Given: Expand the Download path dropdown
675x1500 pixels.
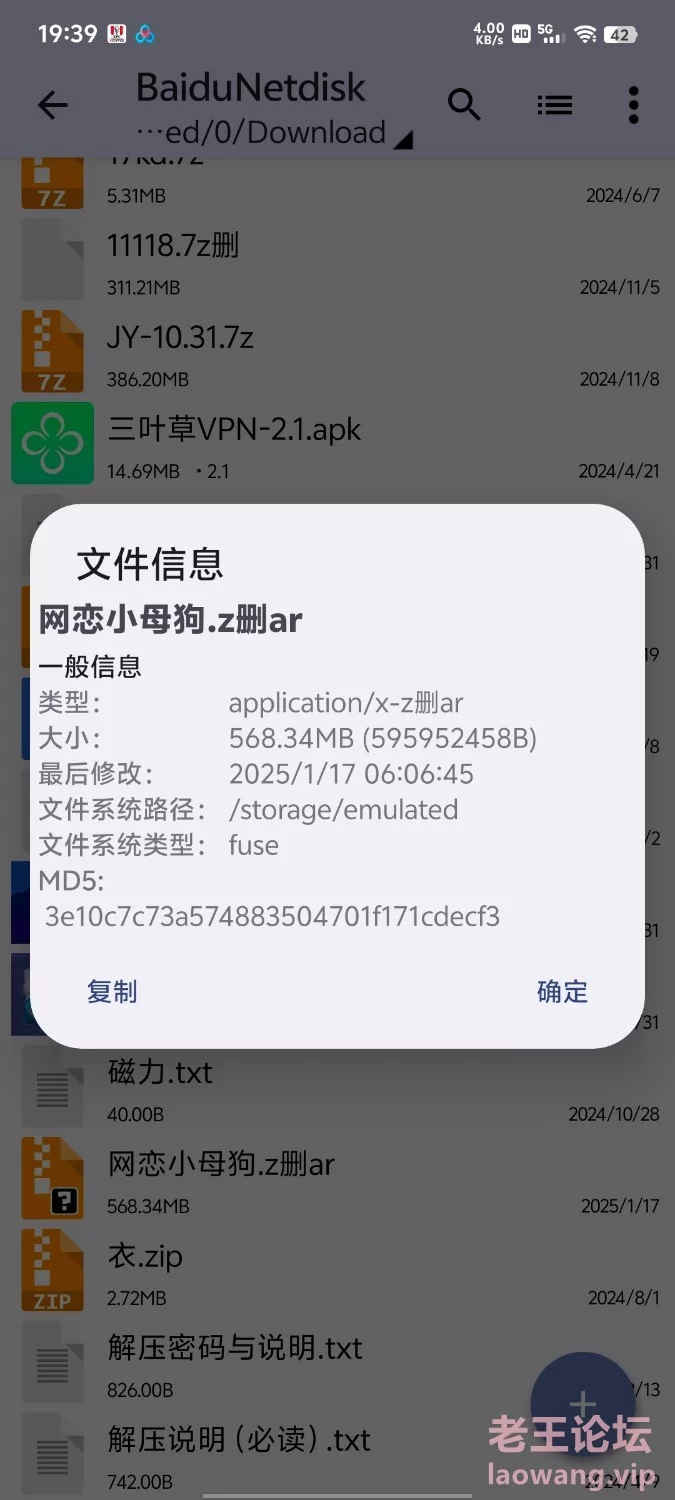Looking at the screenshot, I should click(274, 133).
